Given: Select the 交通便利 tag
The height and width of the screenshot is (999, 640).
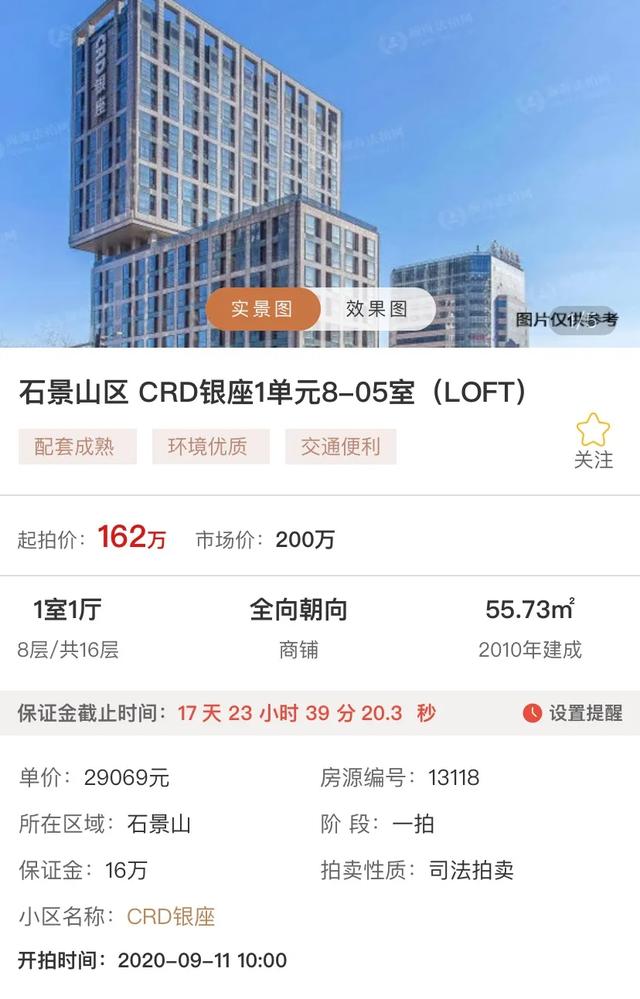Looking at the screenshot, I should 340,447.
